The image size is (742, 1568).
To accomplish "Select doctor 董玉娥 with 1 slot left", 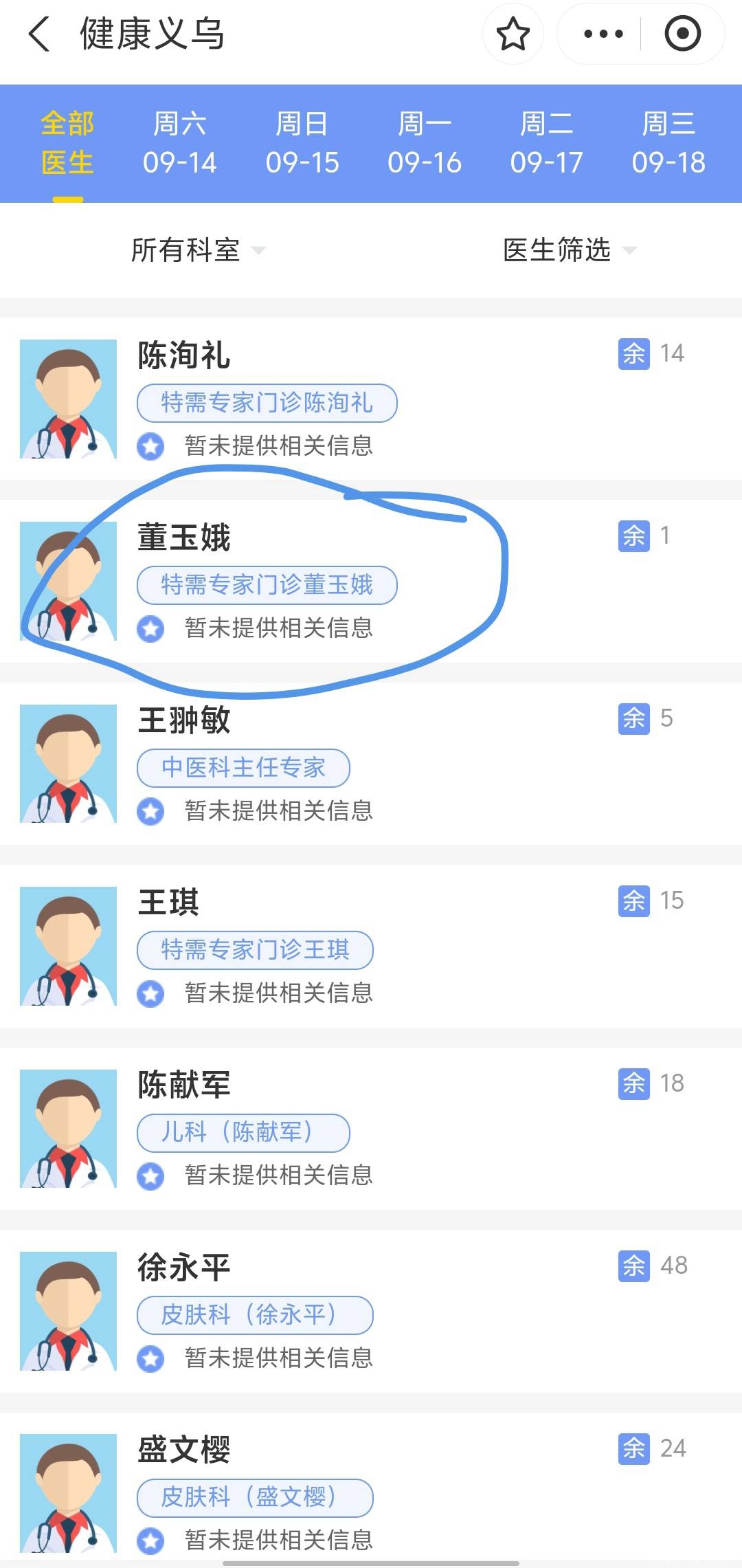I will click(x=371, y=581).
